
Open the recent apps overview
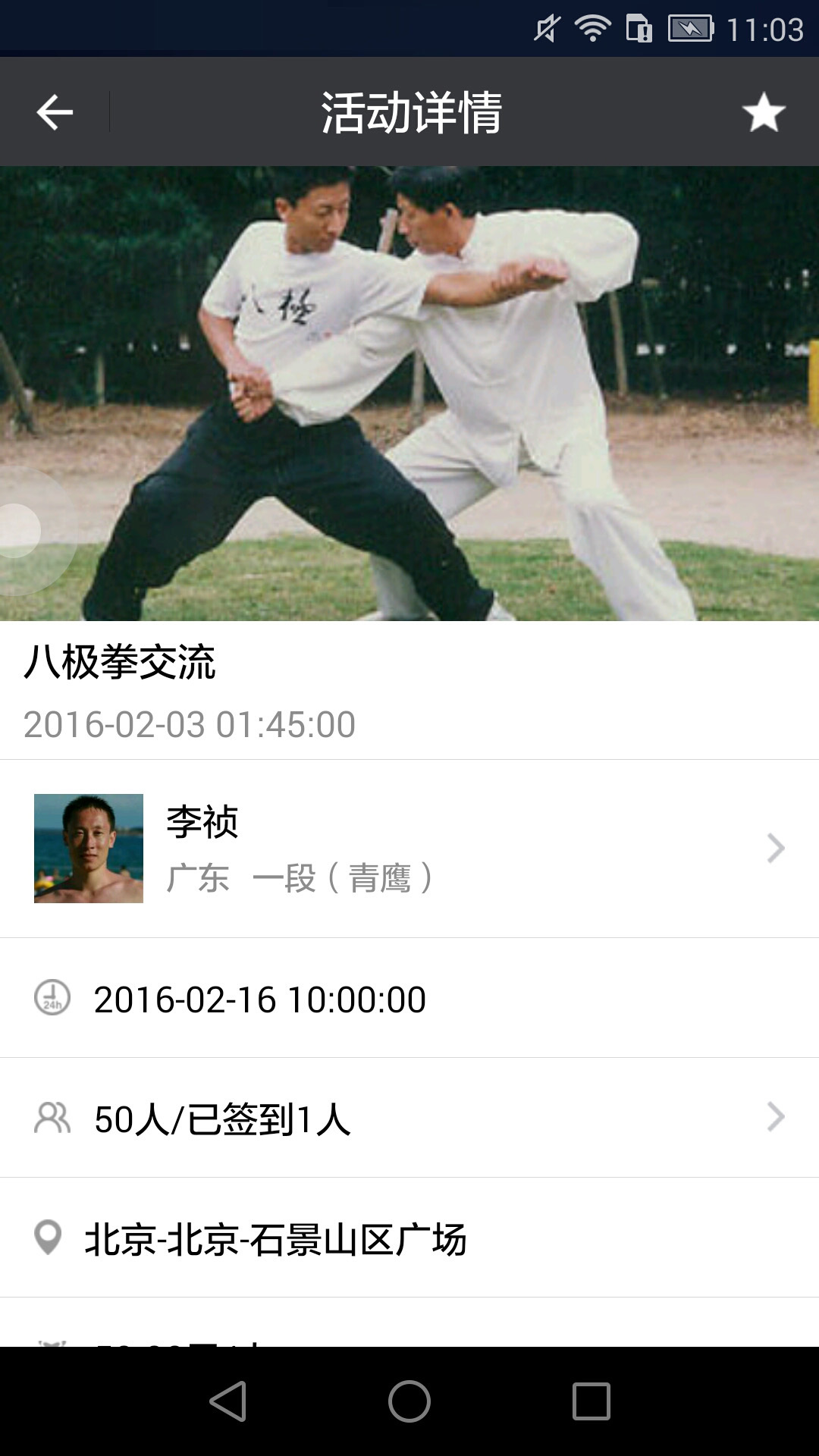(591, 1401)
